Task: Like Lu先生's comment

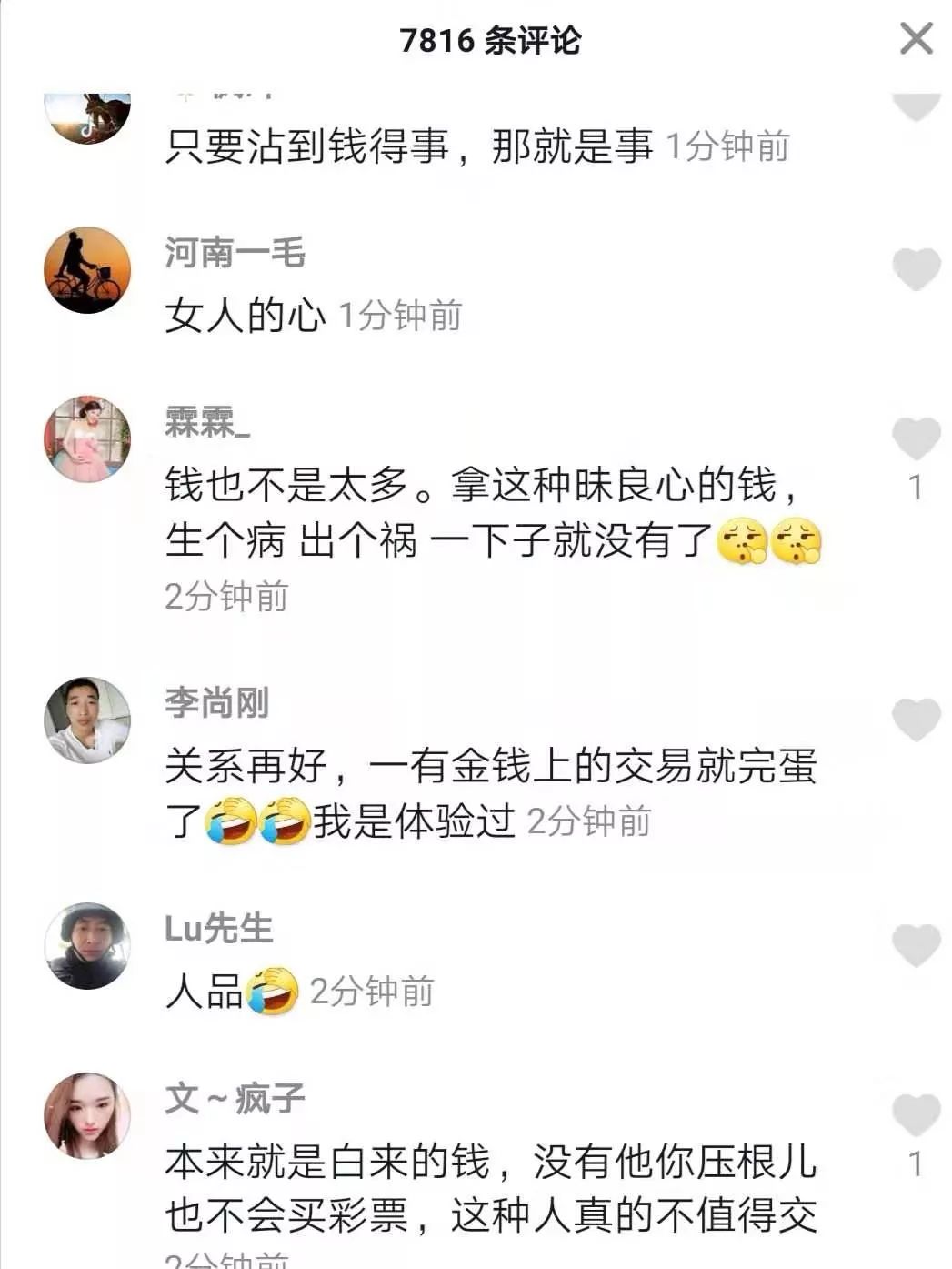Action: click(916, 944)
